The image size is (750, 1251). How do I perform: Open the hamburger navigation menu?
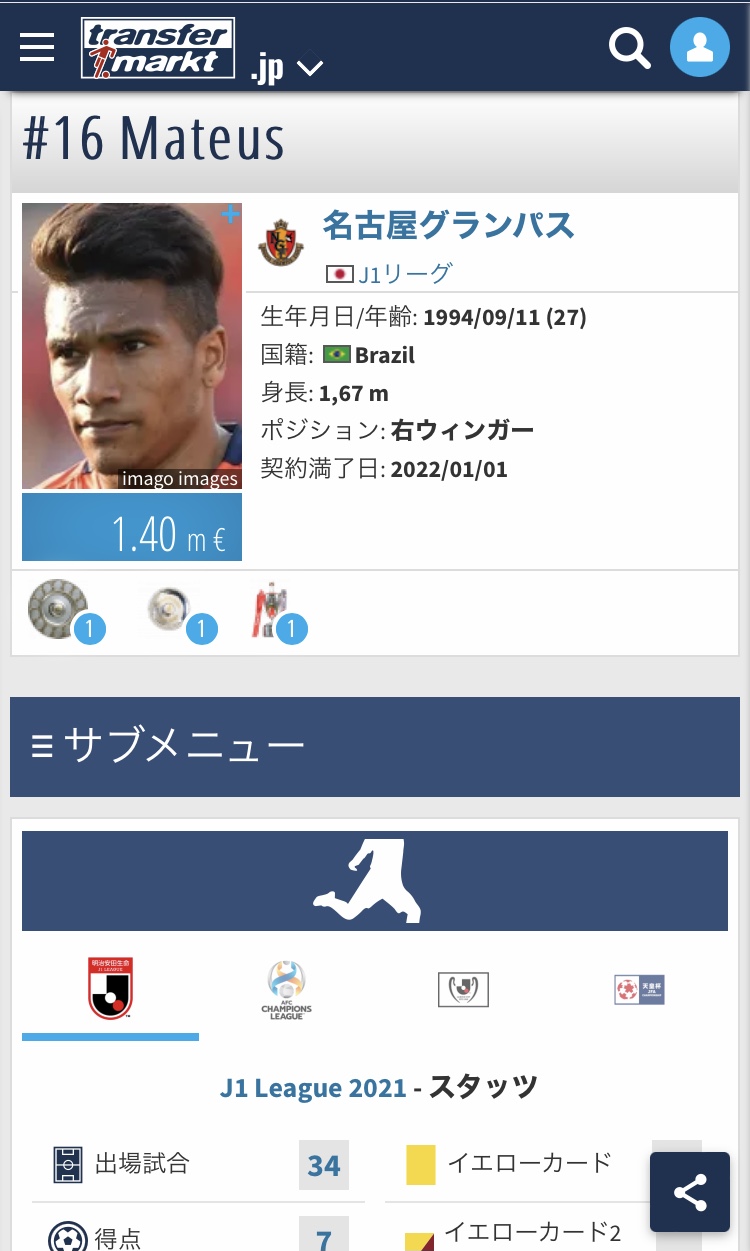37,46
